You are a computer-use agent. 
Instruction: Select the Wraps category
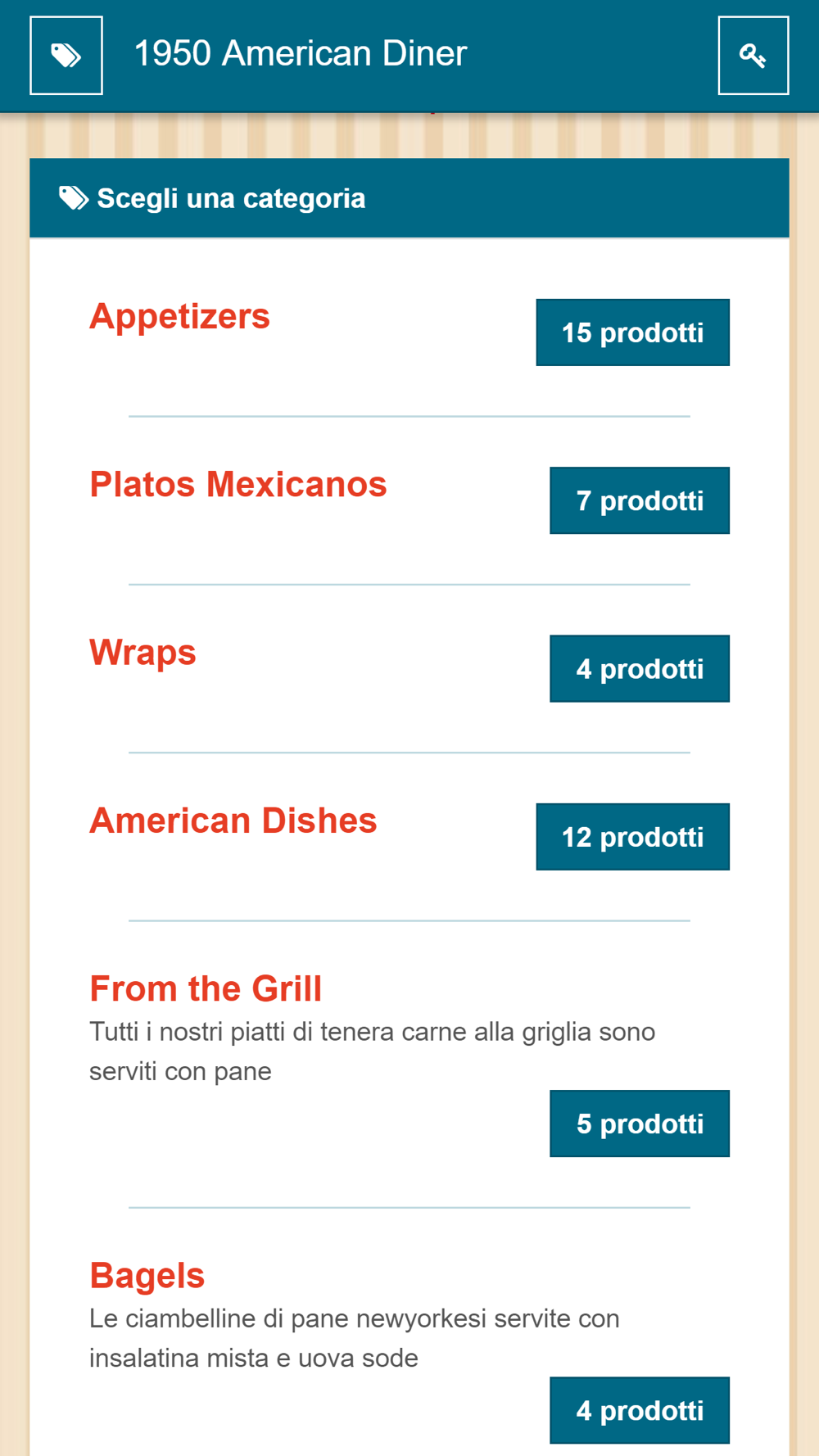[x=143, y=653]
